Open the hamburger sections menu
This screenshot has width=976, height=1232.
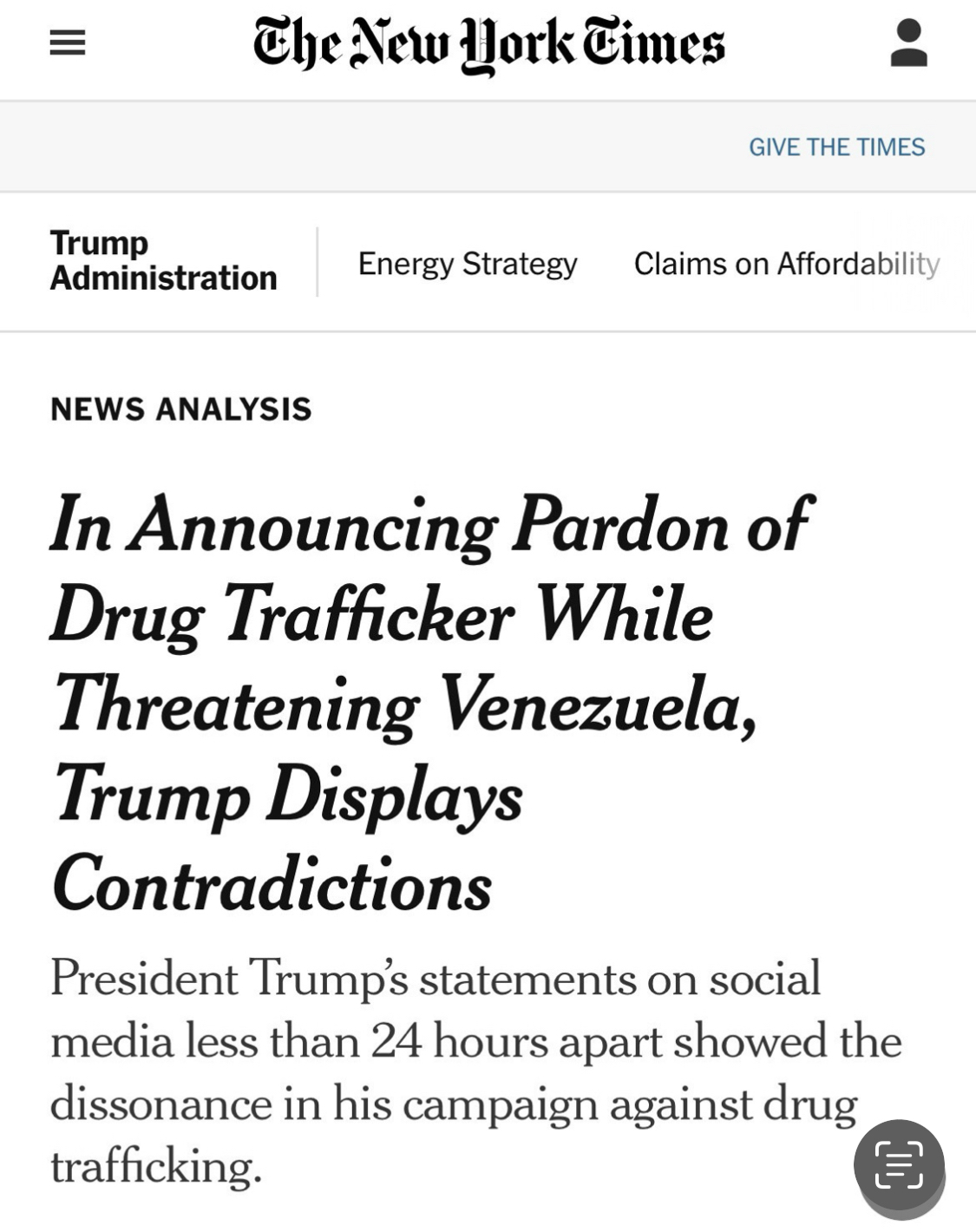pyautogui.click(x=67, y=43)
